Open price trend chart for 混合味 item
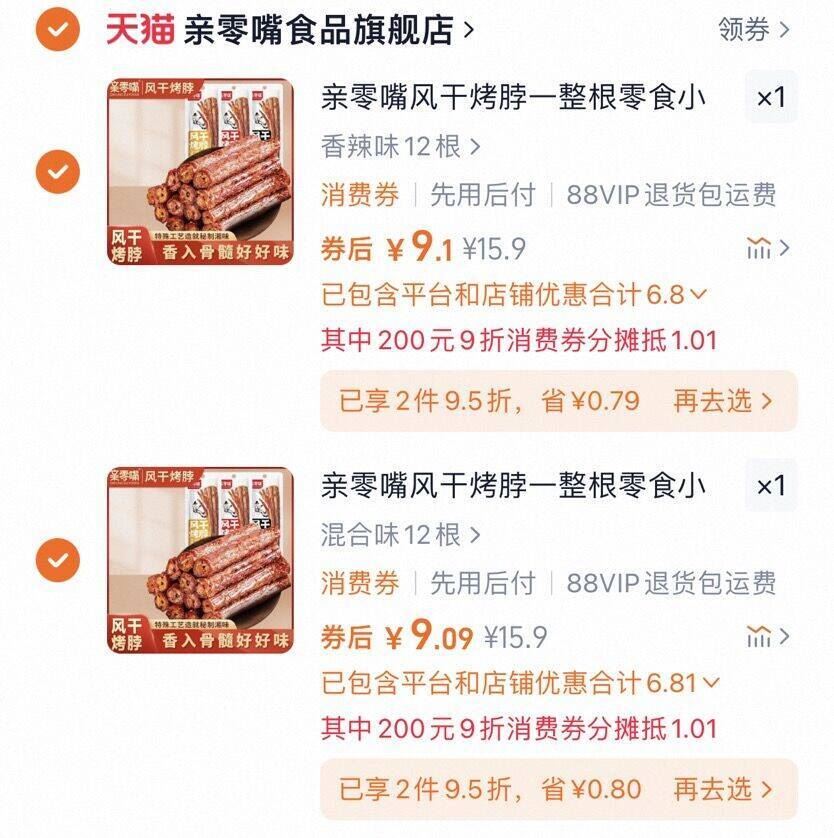The image size is (834, 838). [761, 636]
